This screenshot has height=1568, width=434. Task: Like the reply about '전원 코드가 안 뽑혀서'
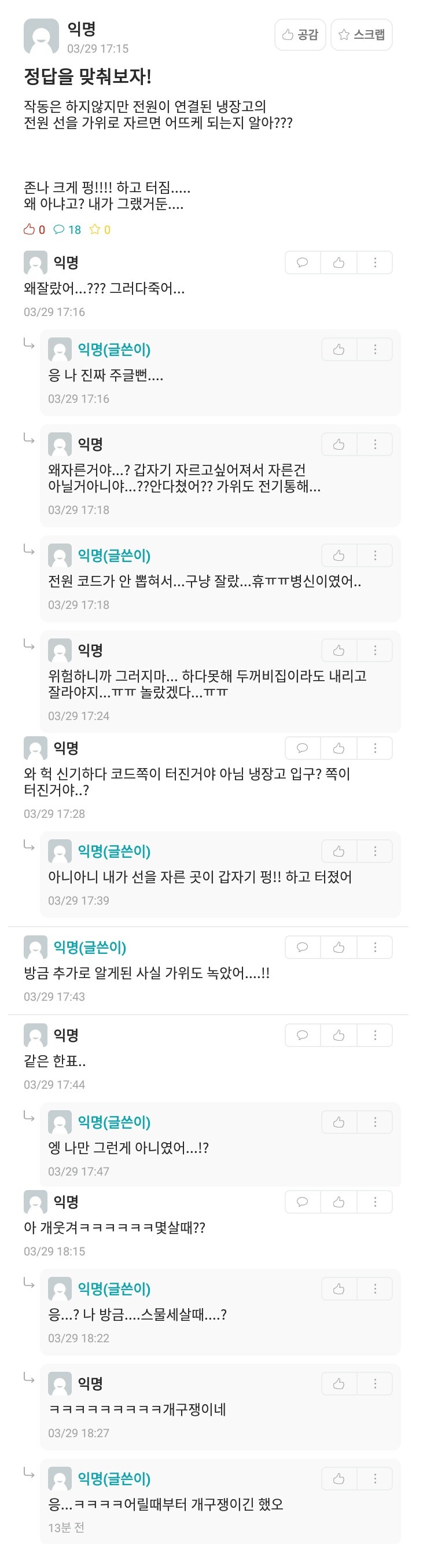(339, 555)
